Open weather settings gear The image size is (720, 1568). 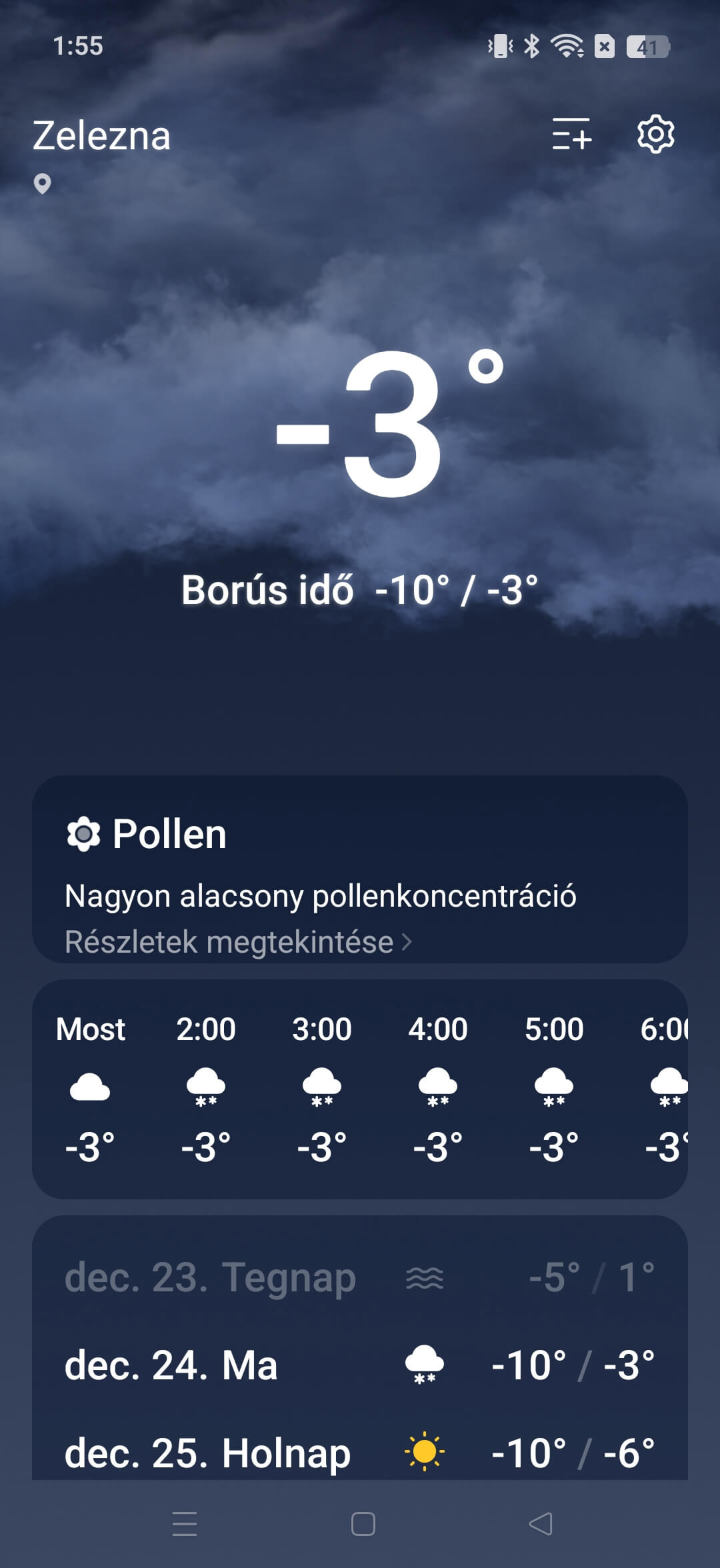tap(655, 135)
